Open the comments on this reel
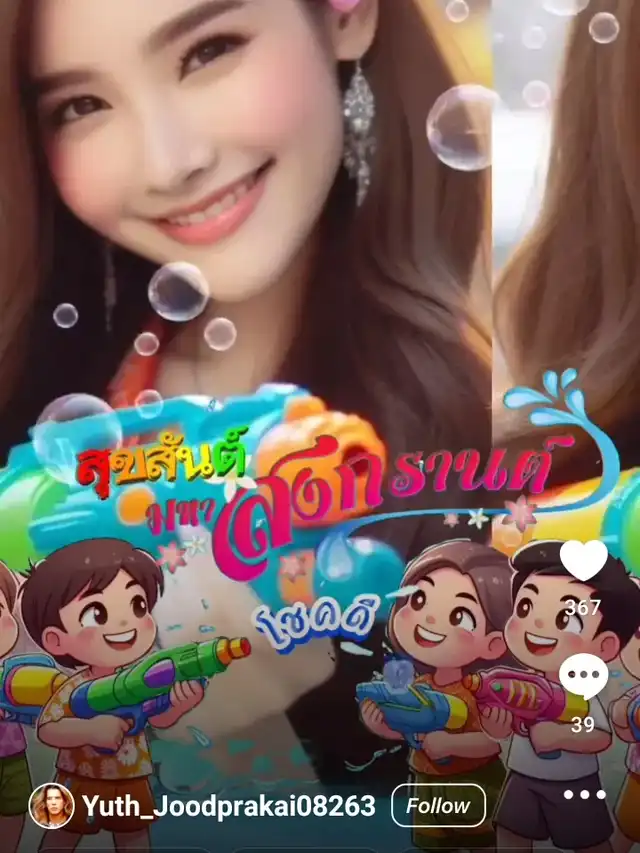 (x=583, y=676)
